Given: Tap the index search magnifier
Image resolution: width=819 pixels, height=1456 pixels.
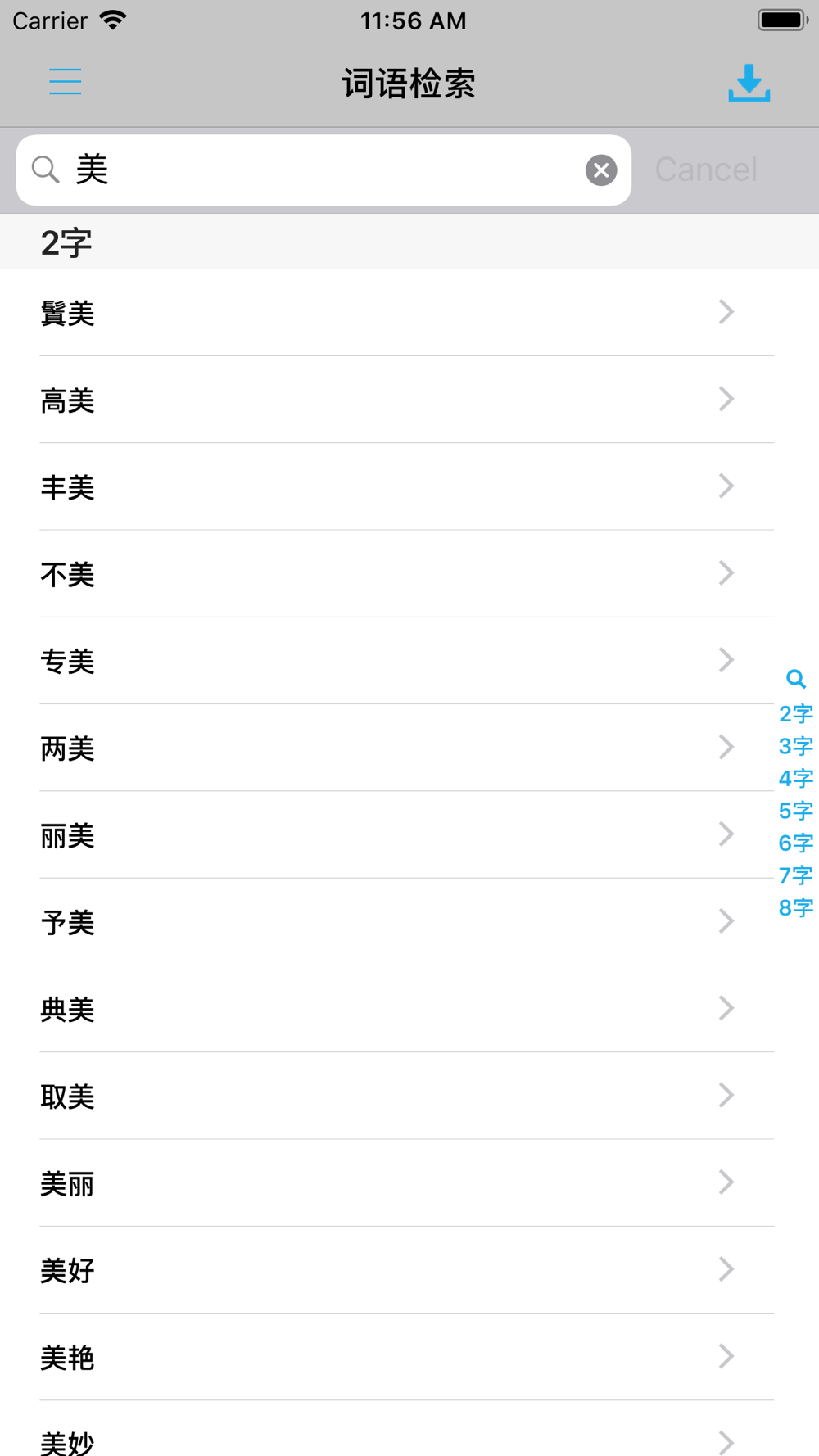Looking at the screenshot, I should click(795, 679).
